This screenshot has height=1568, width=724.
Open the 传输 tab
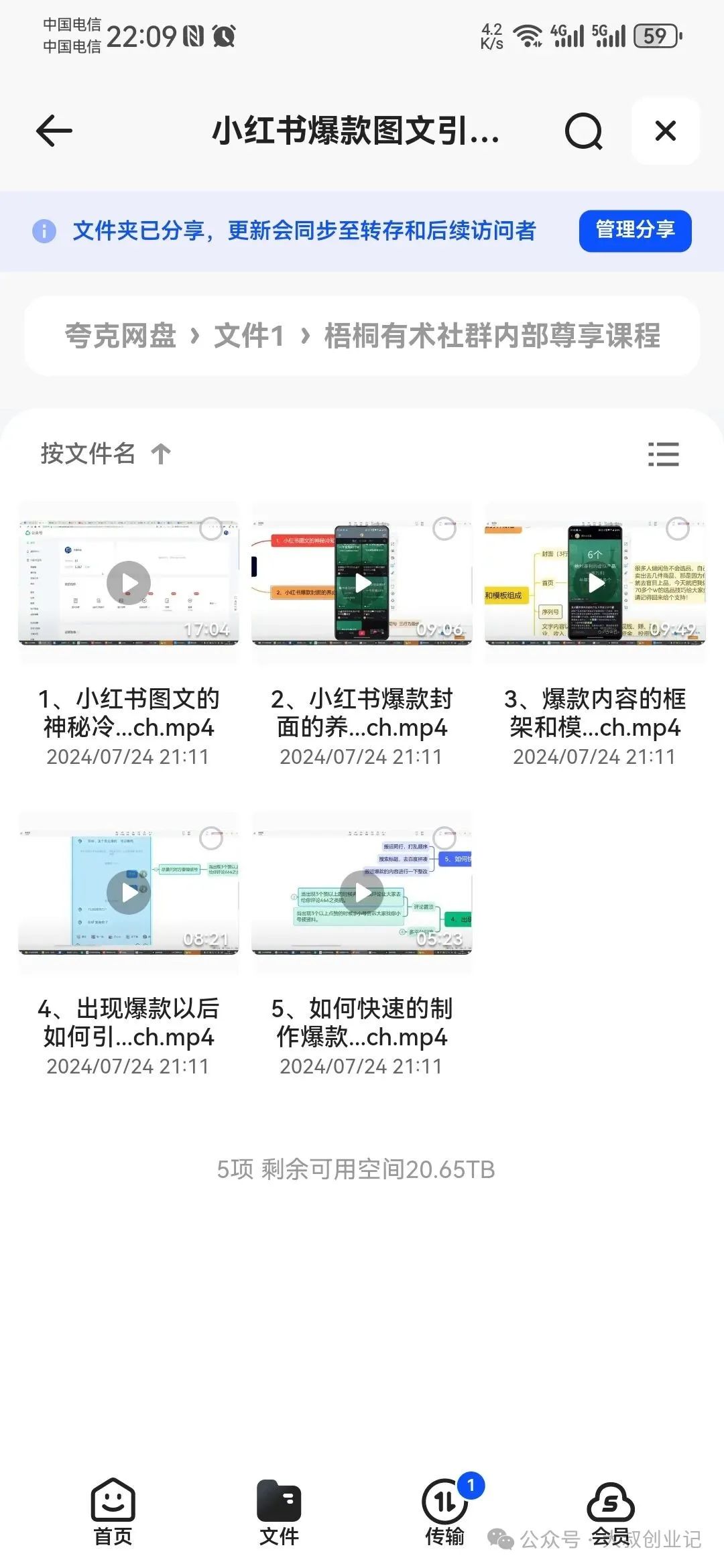click(444, 1511)
